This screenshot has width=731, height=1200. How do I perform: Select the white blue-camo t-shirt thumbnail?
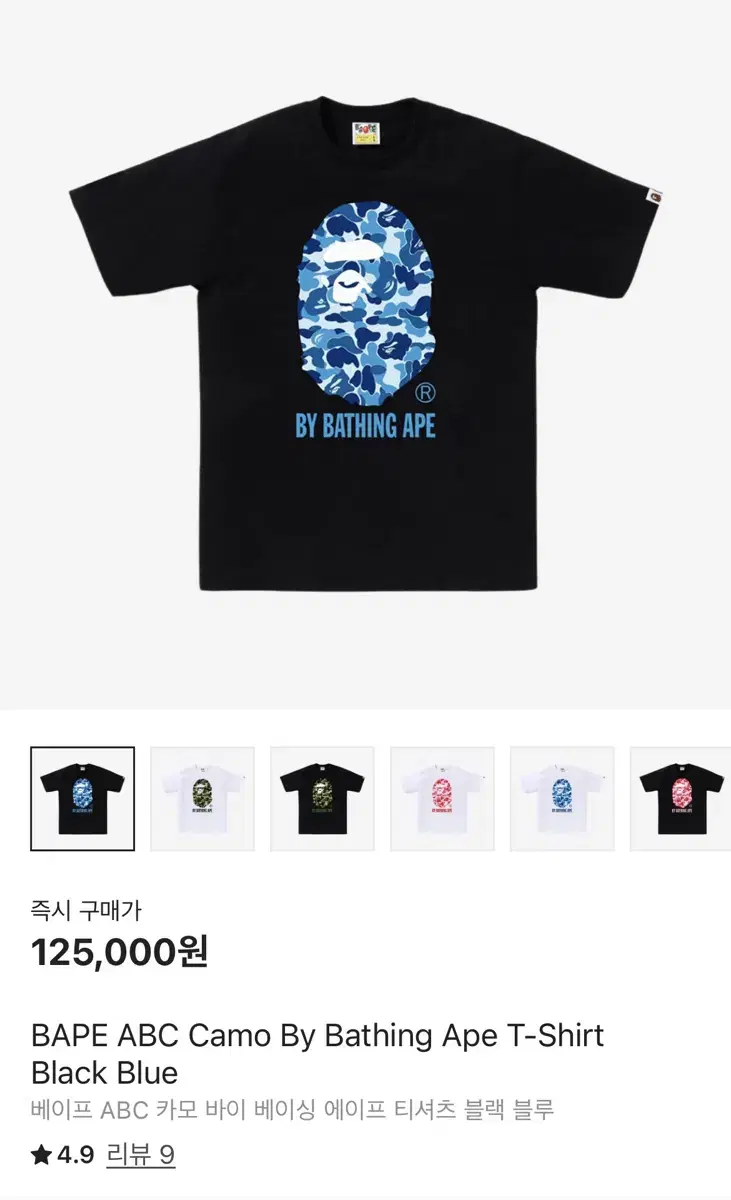[x=563, y=795]
